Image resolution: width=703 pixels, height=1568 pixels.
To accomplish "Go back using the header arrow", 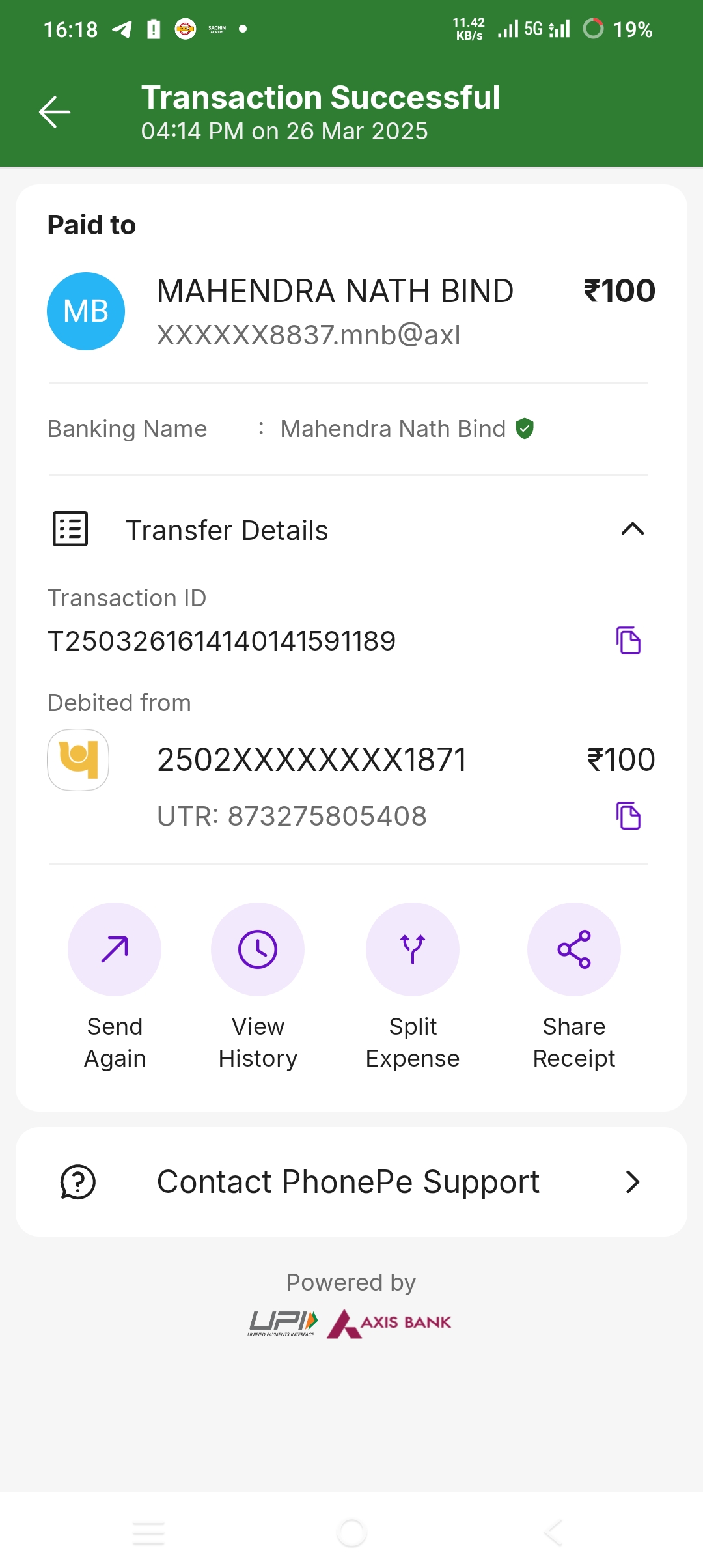I will tap(55, 112).
